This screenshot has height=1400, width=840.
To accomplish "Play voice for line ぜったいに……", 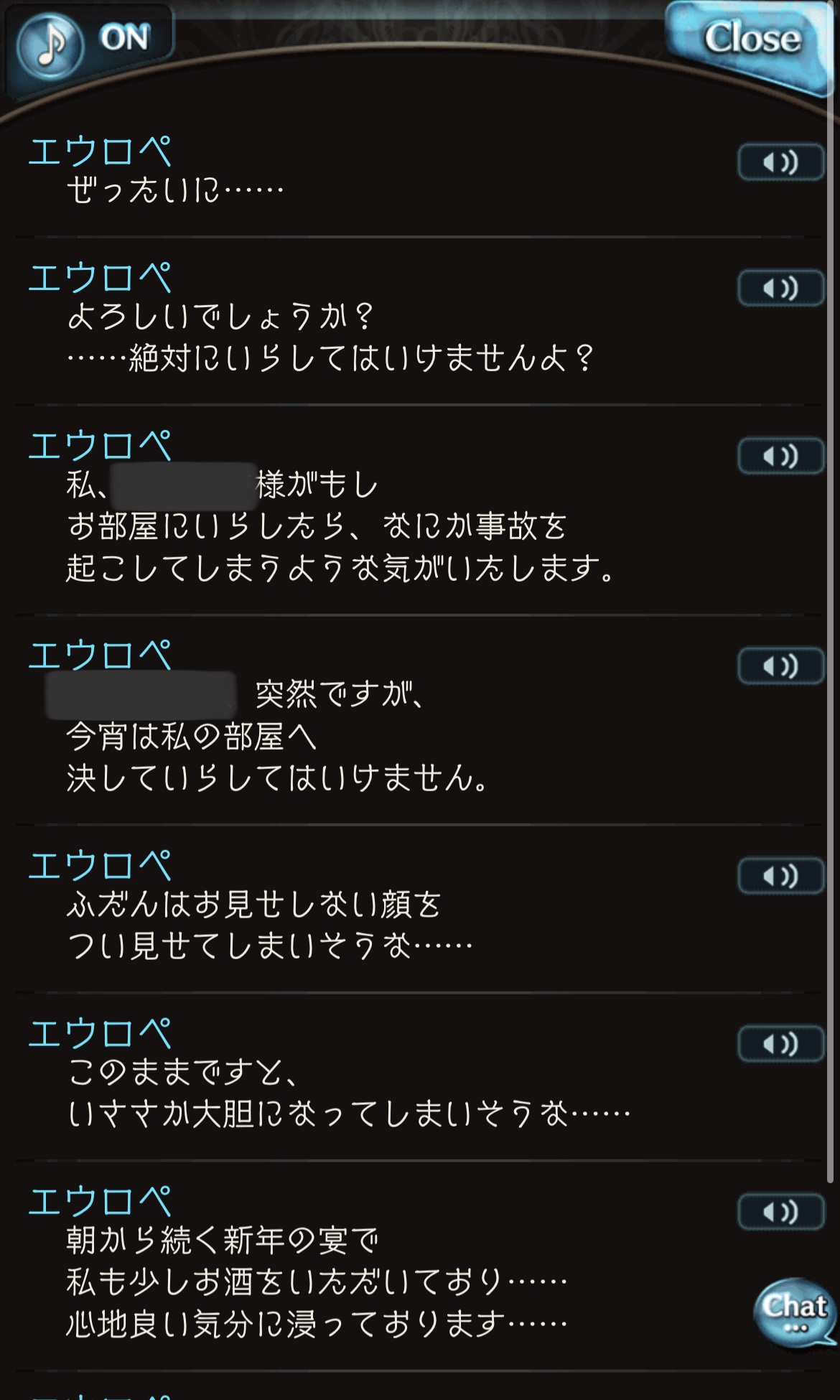I will pyautogui.click(x=780, y=163).
